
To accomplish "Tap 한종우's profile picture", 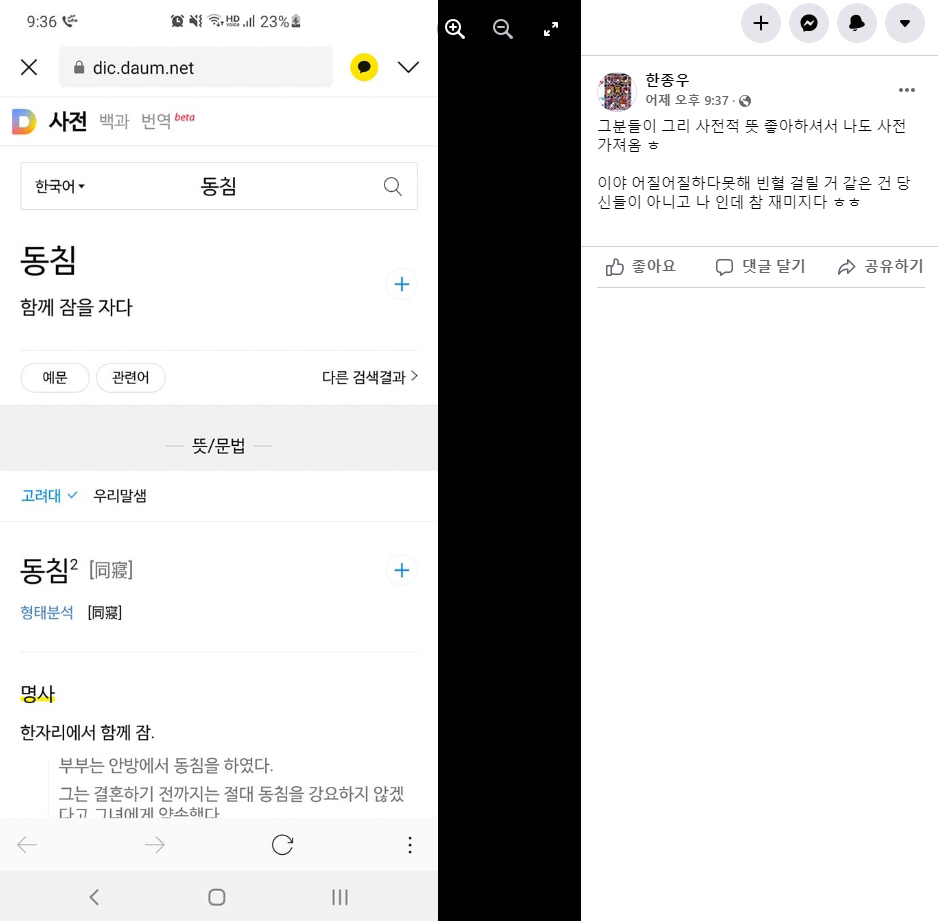I will (x=617, y=91).
